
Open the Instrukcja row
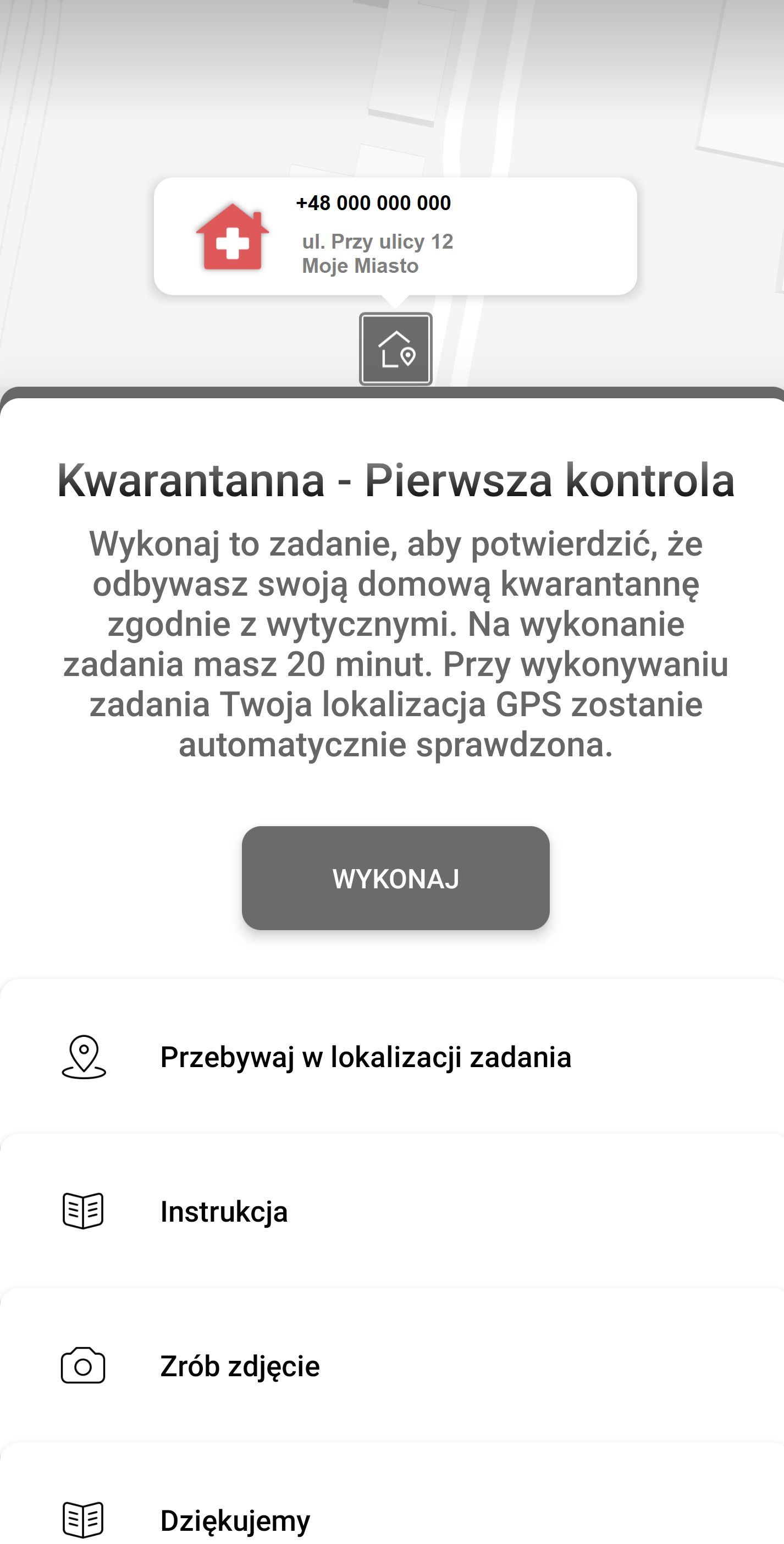(391, 1211)
